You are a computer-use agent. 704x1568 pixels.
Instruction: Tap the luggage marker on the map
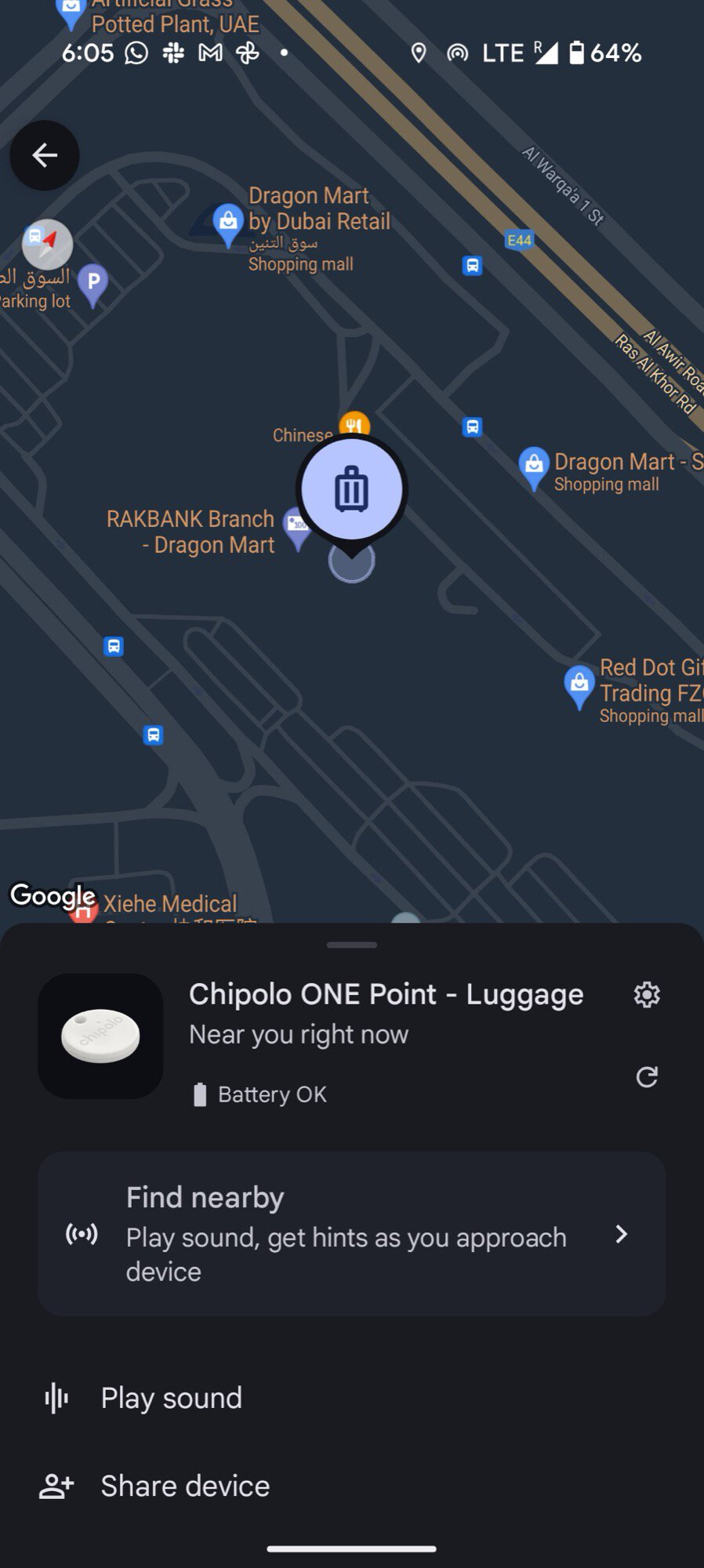(352, 490)
